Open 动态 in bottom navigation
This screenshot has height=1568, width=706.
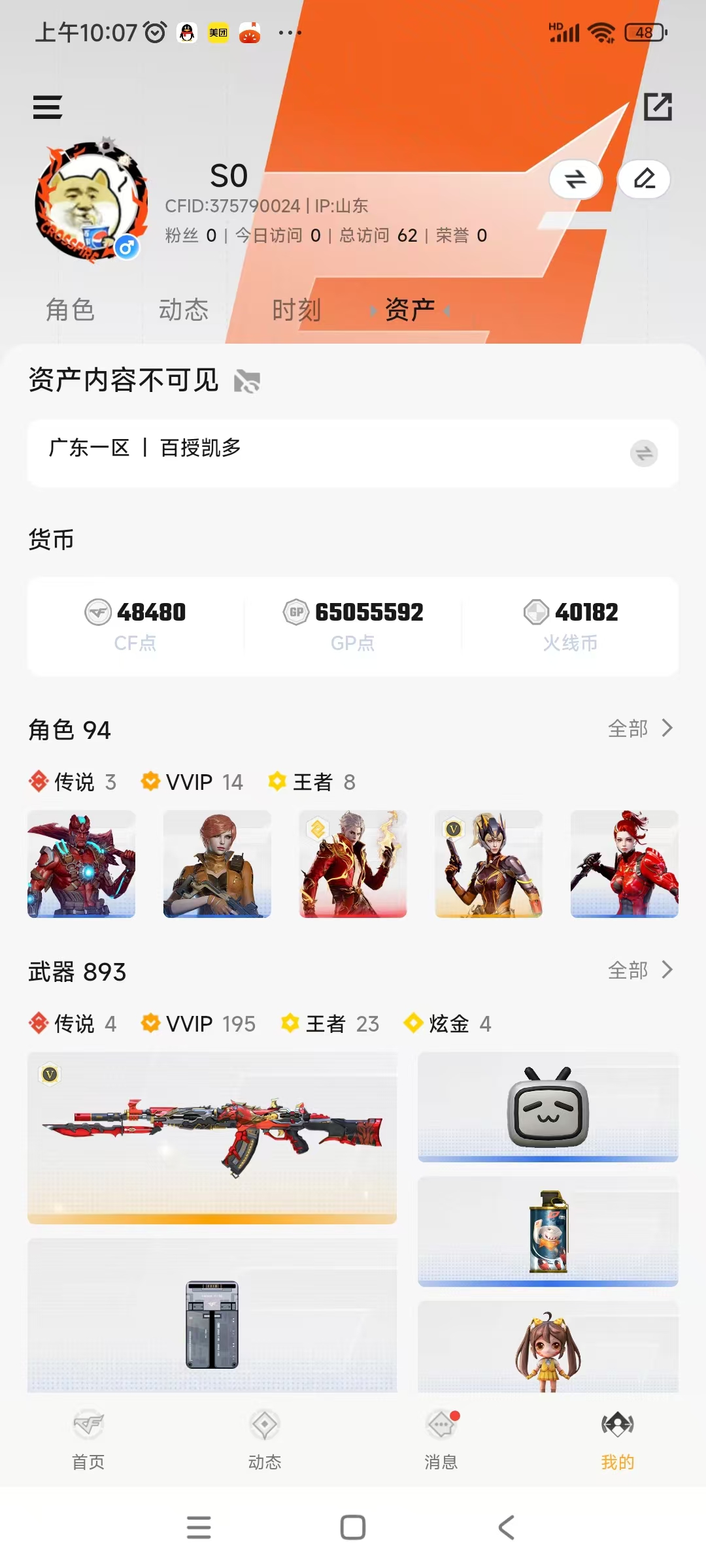[265, 1440]
